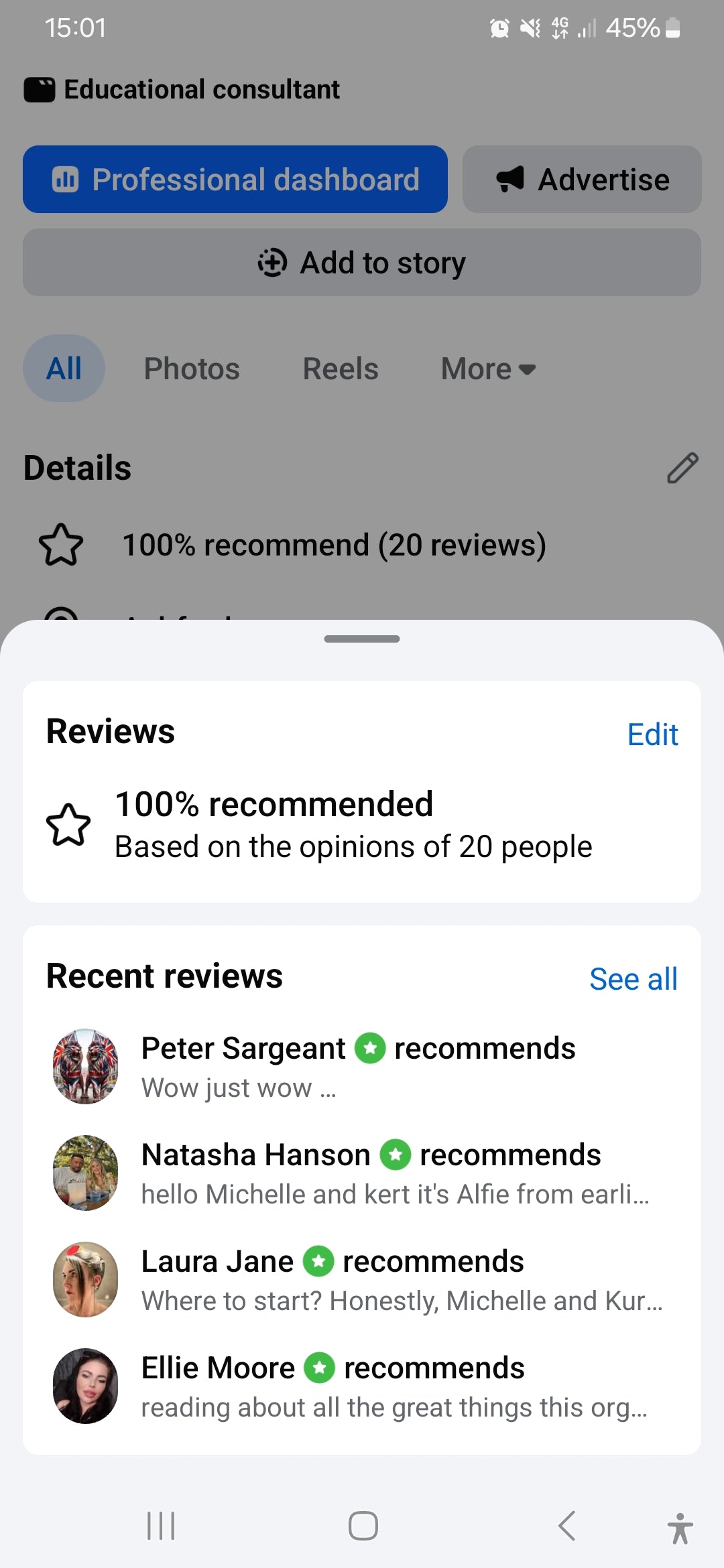Expand the More dropdown
Image resolution: width=724 pixels, height=1568 pixels.
point(488,369)
